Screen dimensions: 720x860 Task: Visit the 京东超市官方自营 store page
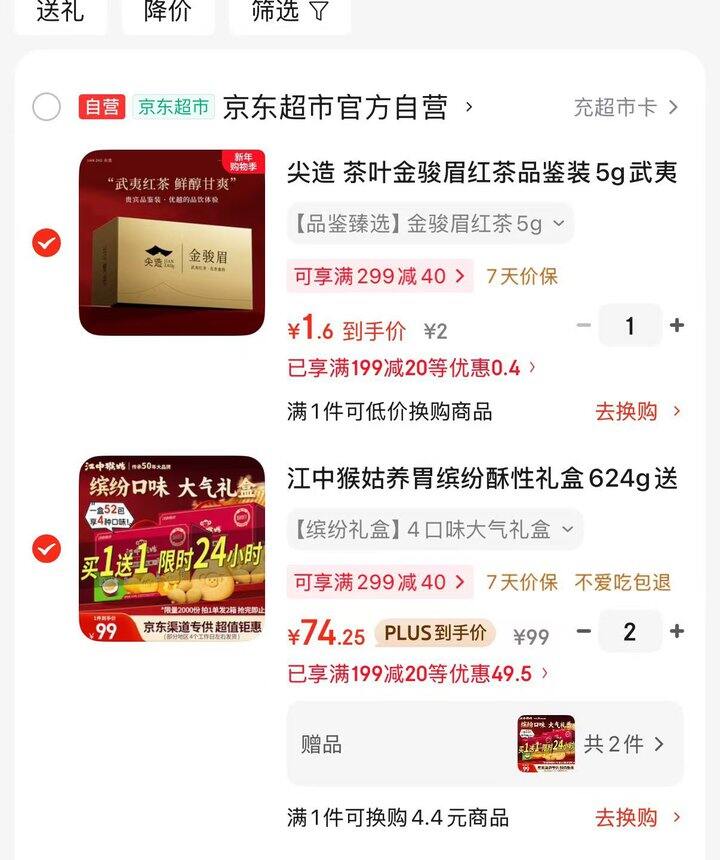[340, 106]
